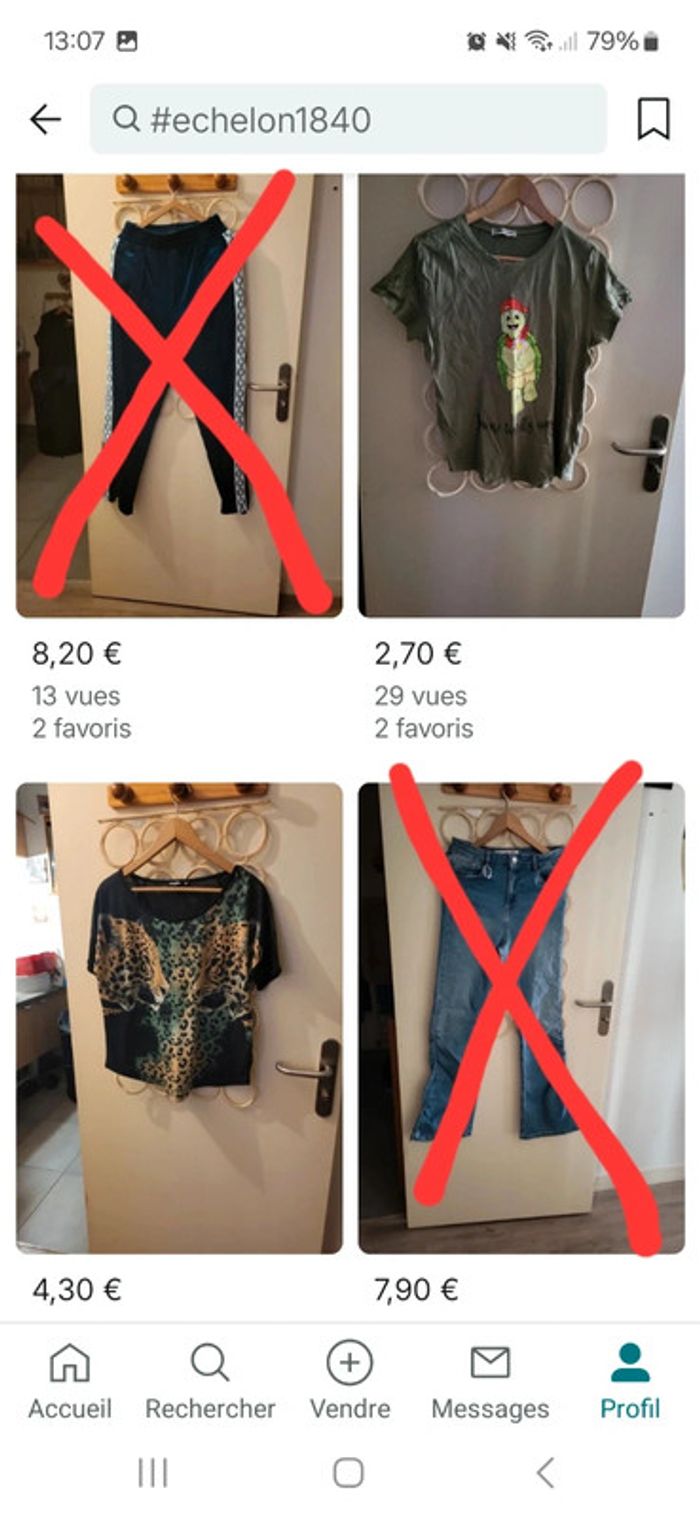Switch to the Accueil tab
Screen dimensions: 700x1518
coord(70,1382)
